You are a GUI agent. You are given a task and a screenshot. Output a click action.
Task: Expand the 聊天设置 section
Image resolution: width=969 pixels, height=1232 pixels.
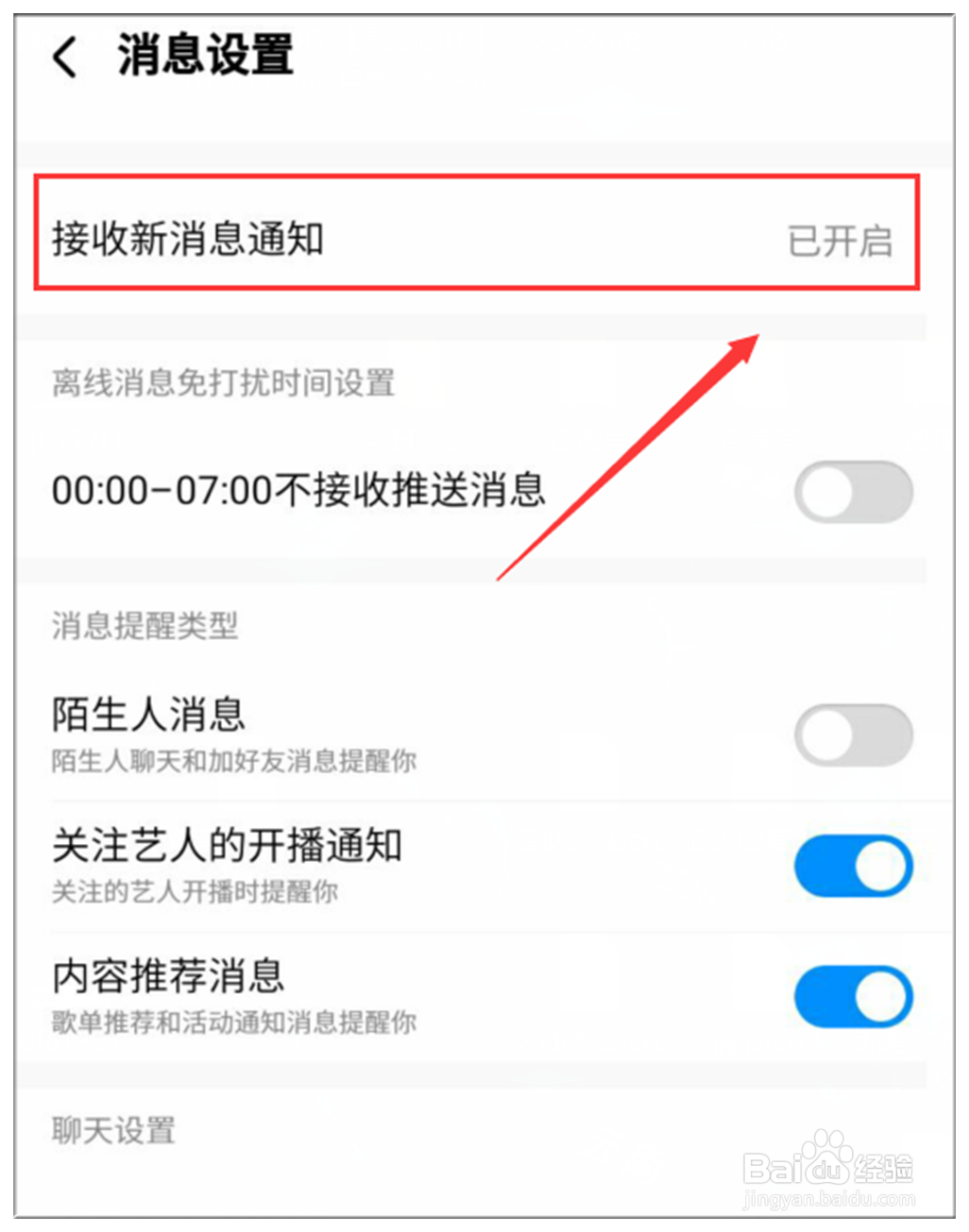point(113,1130)
